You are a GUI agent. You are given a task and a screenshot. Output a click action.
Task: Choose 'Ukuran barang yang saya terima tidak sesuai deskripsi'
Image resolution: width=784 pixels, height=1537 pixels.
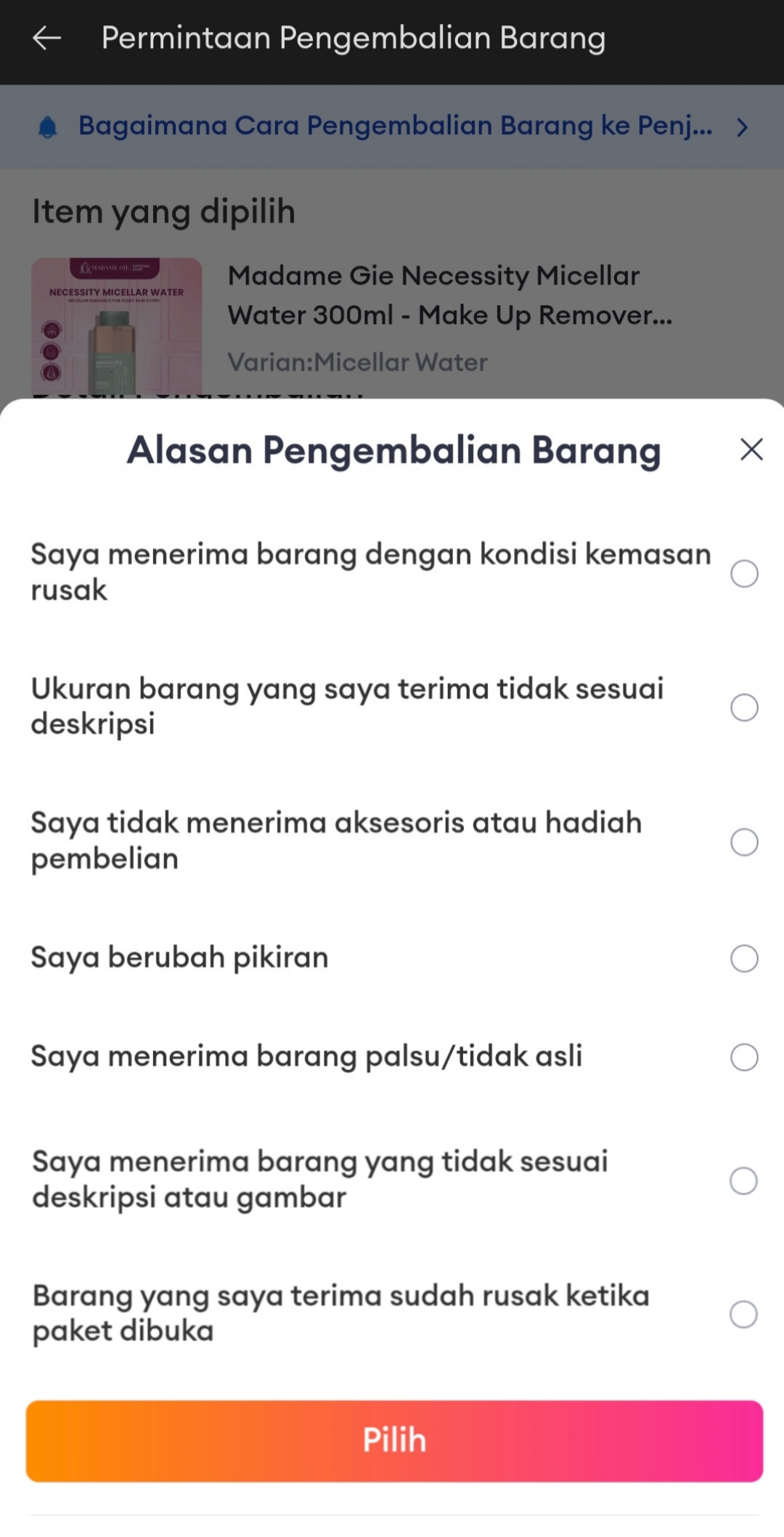(x=744, y=707)
